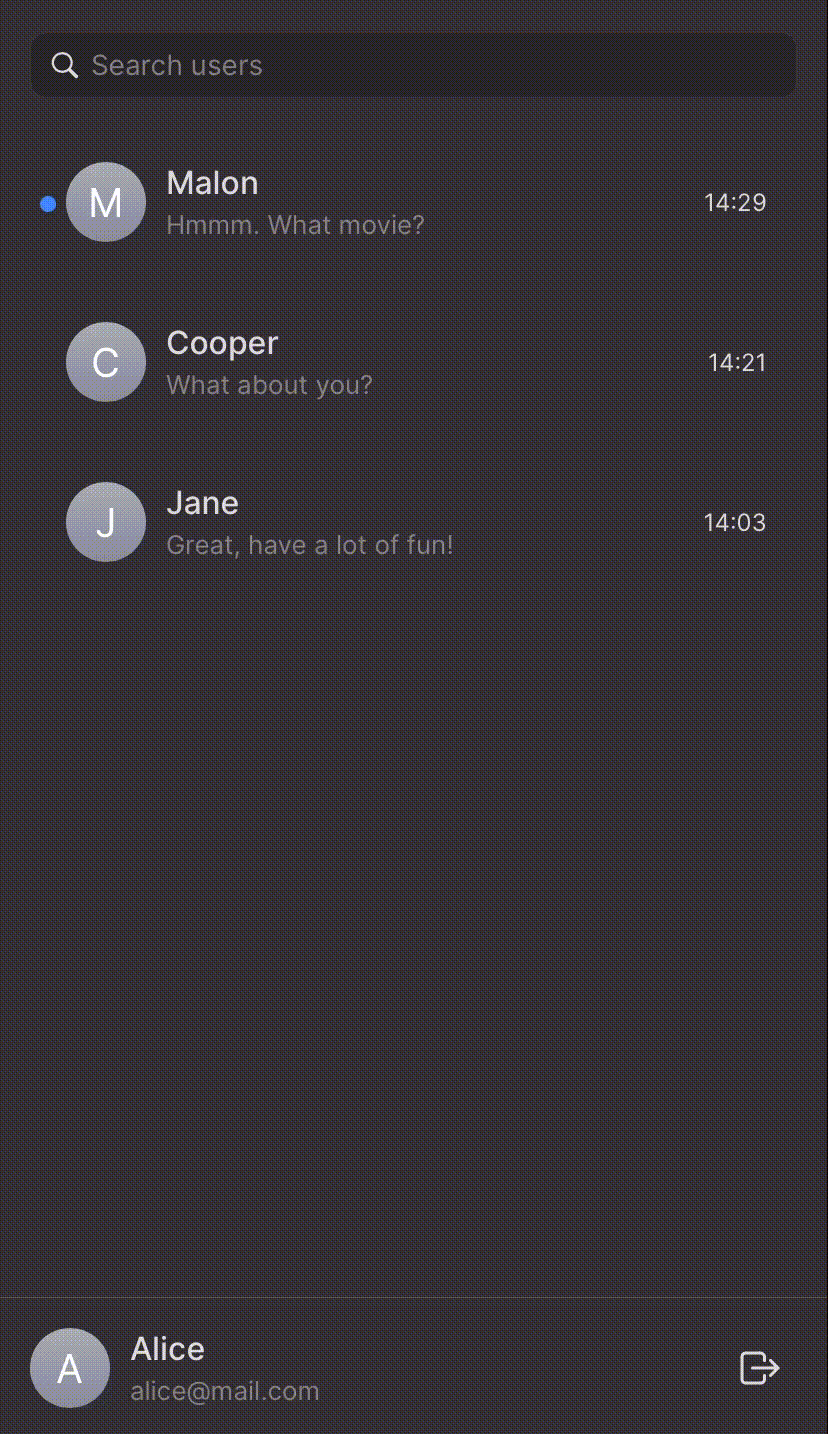
Task: Tap the Search users field
Action: click(413, 66)
